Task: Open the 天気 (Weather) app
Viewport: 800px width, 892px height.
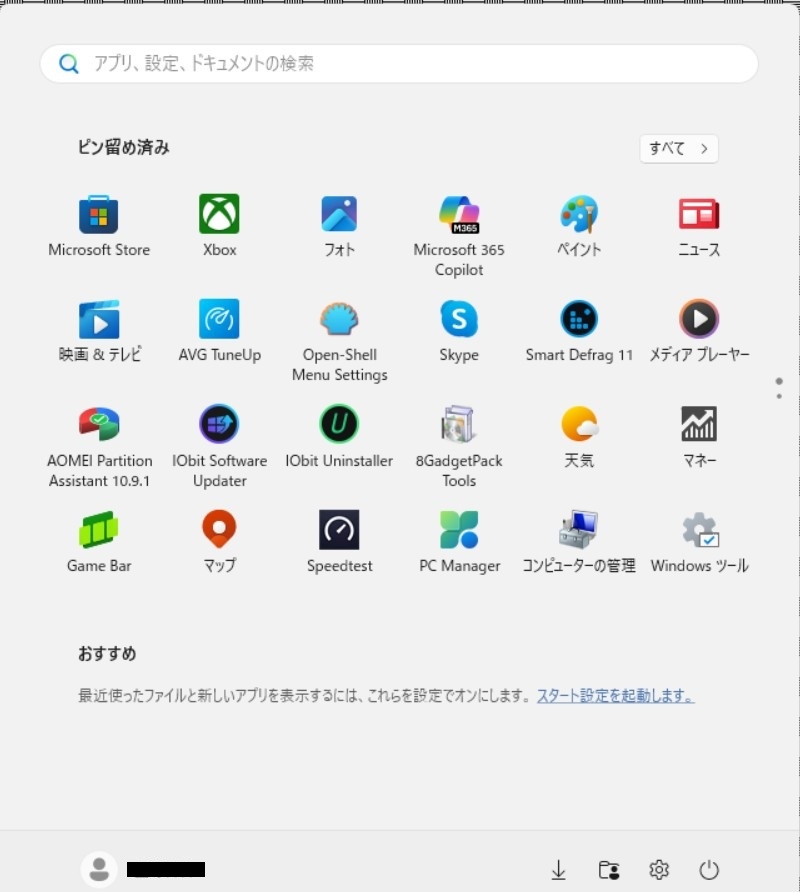Action: click(579, 425)
